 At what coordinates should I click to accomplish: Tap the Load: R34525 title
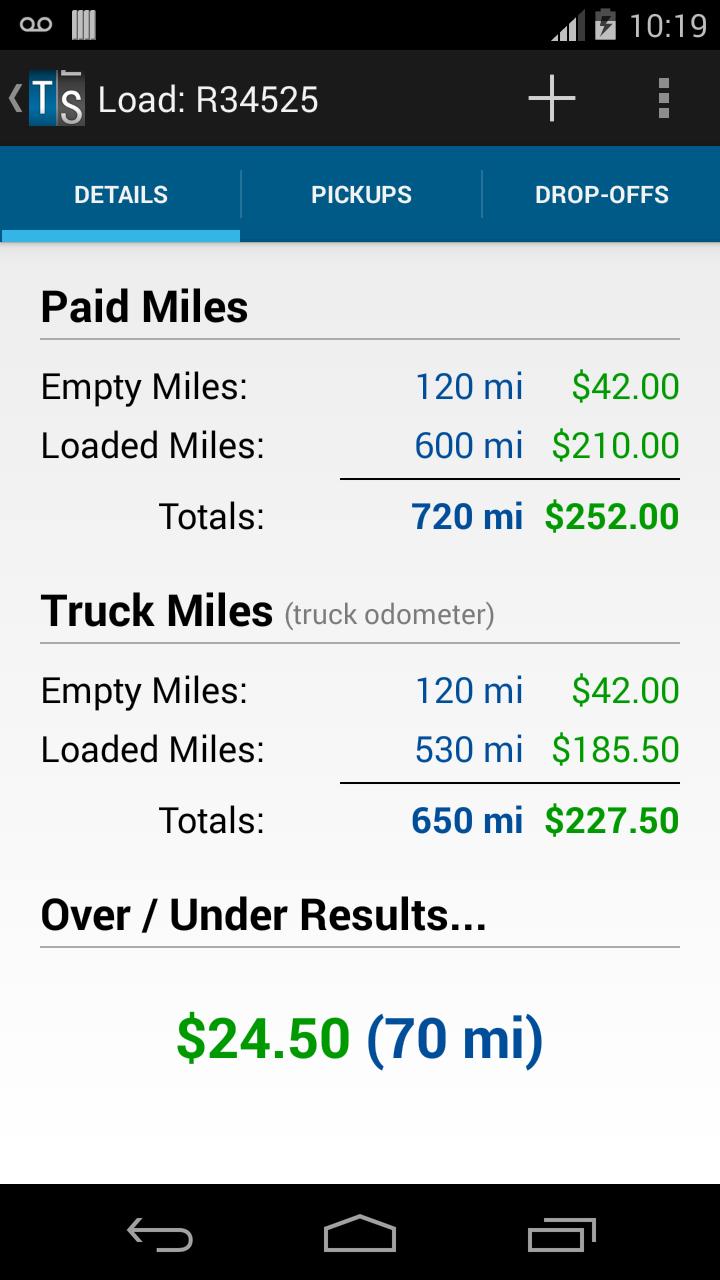(205, 98)
